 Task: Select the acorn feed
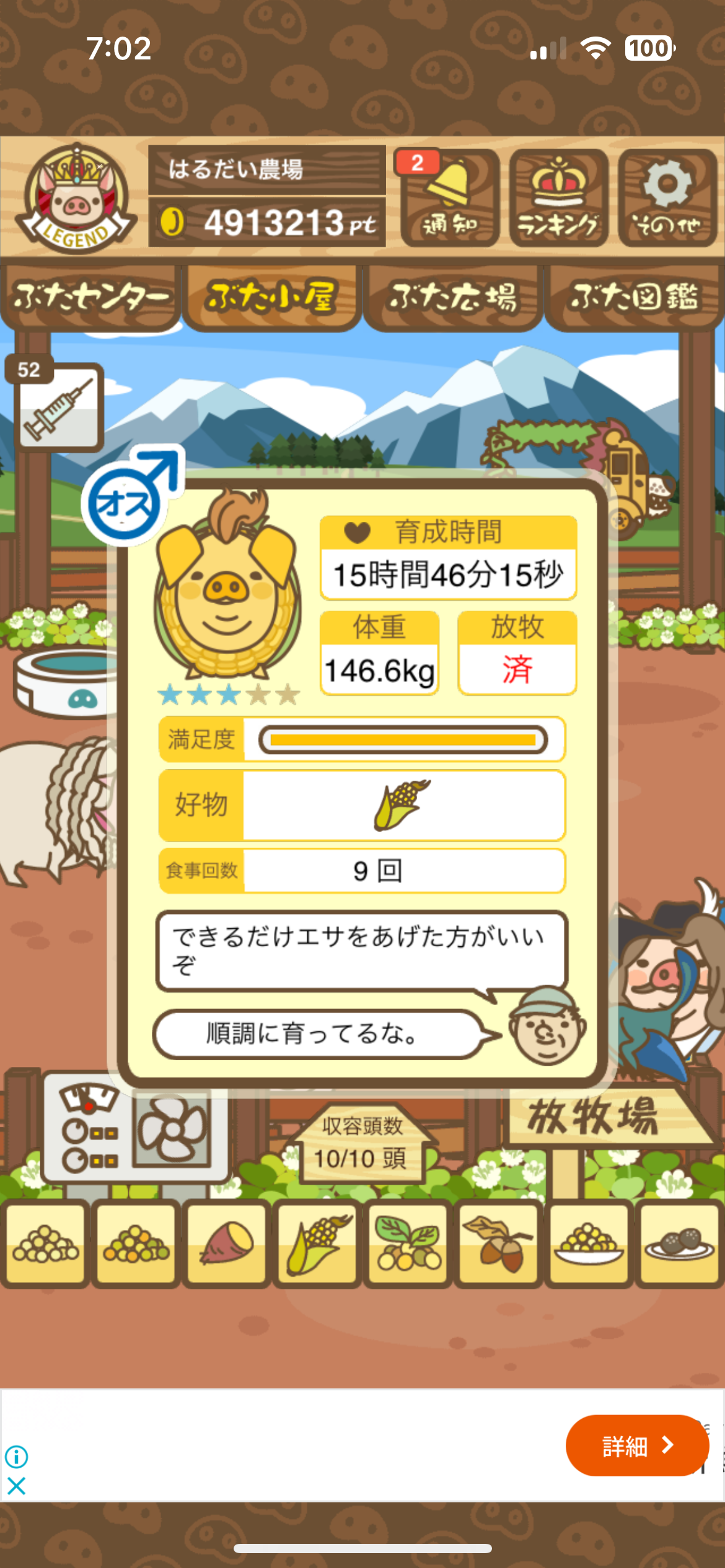point(498,1244)
